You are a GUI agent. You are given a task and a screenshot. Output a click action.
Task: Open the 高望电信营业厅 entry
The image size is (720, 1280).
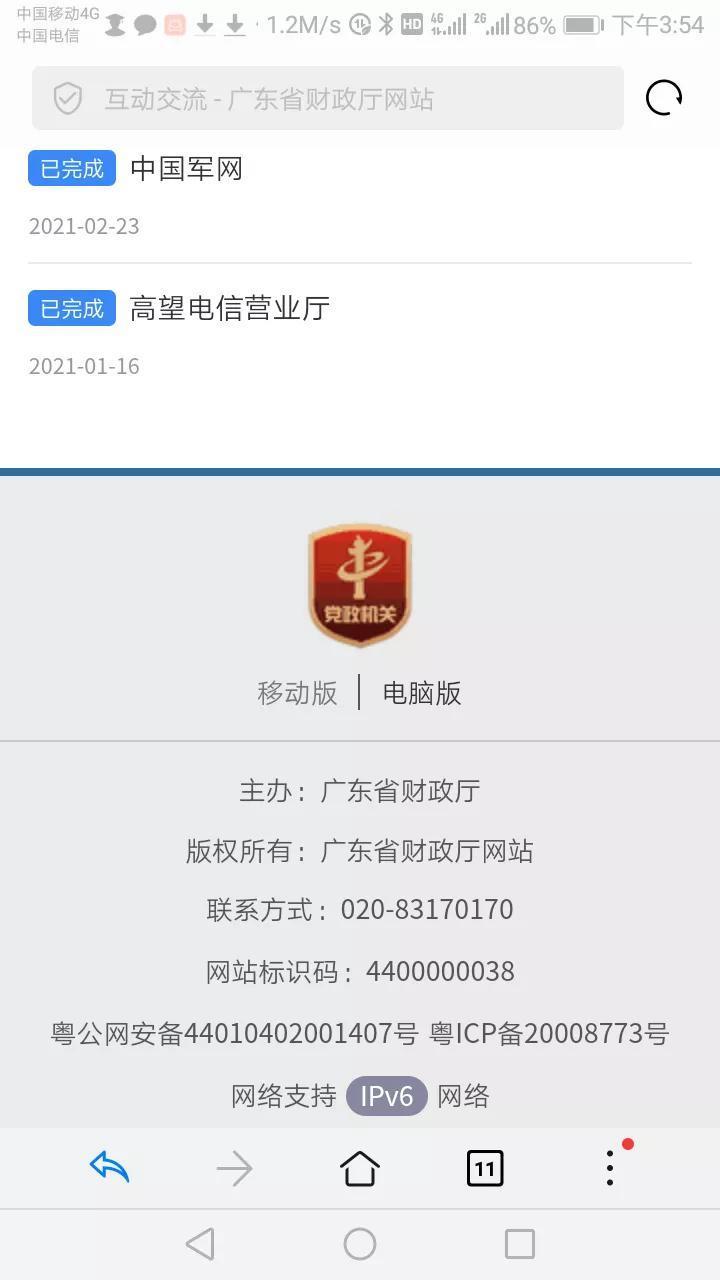[x=230, y=308]
